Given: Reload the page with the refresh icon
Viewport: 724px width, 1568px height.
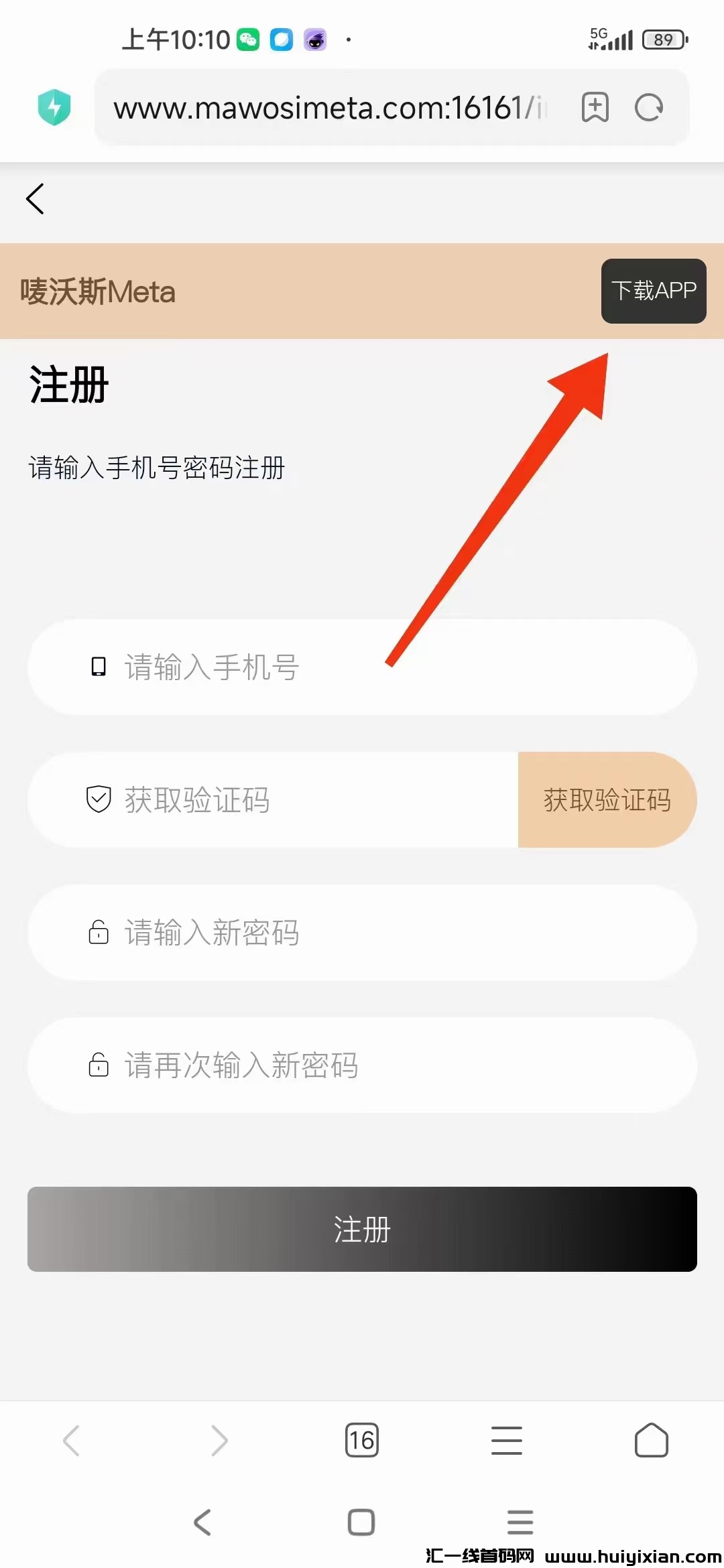Looking at the screenshot, I should [648, 107].
